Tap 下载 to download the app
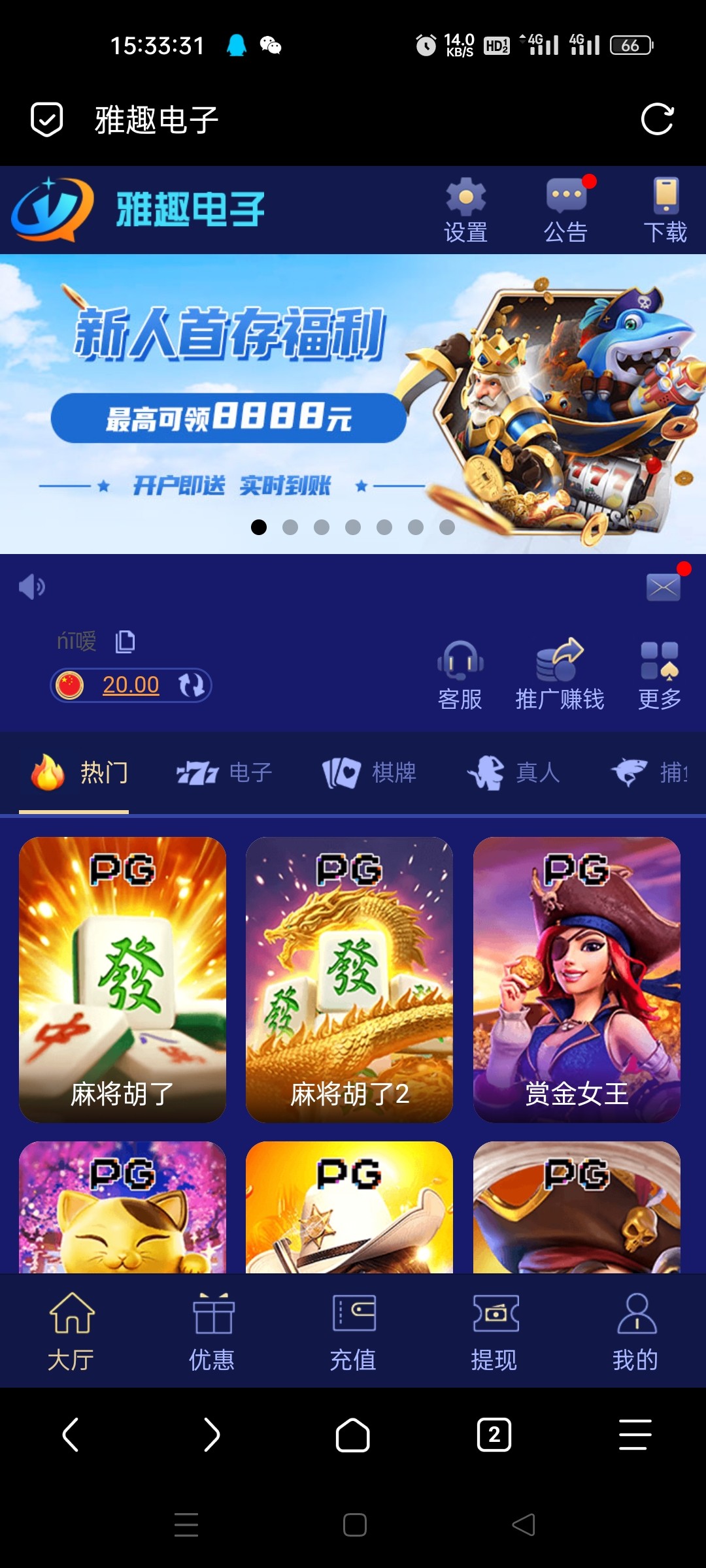This screenshot has width=706, height=1568. [x=665, y=210]
